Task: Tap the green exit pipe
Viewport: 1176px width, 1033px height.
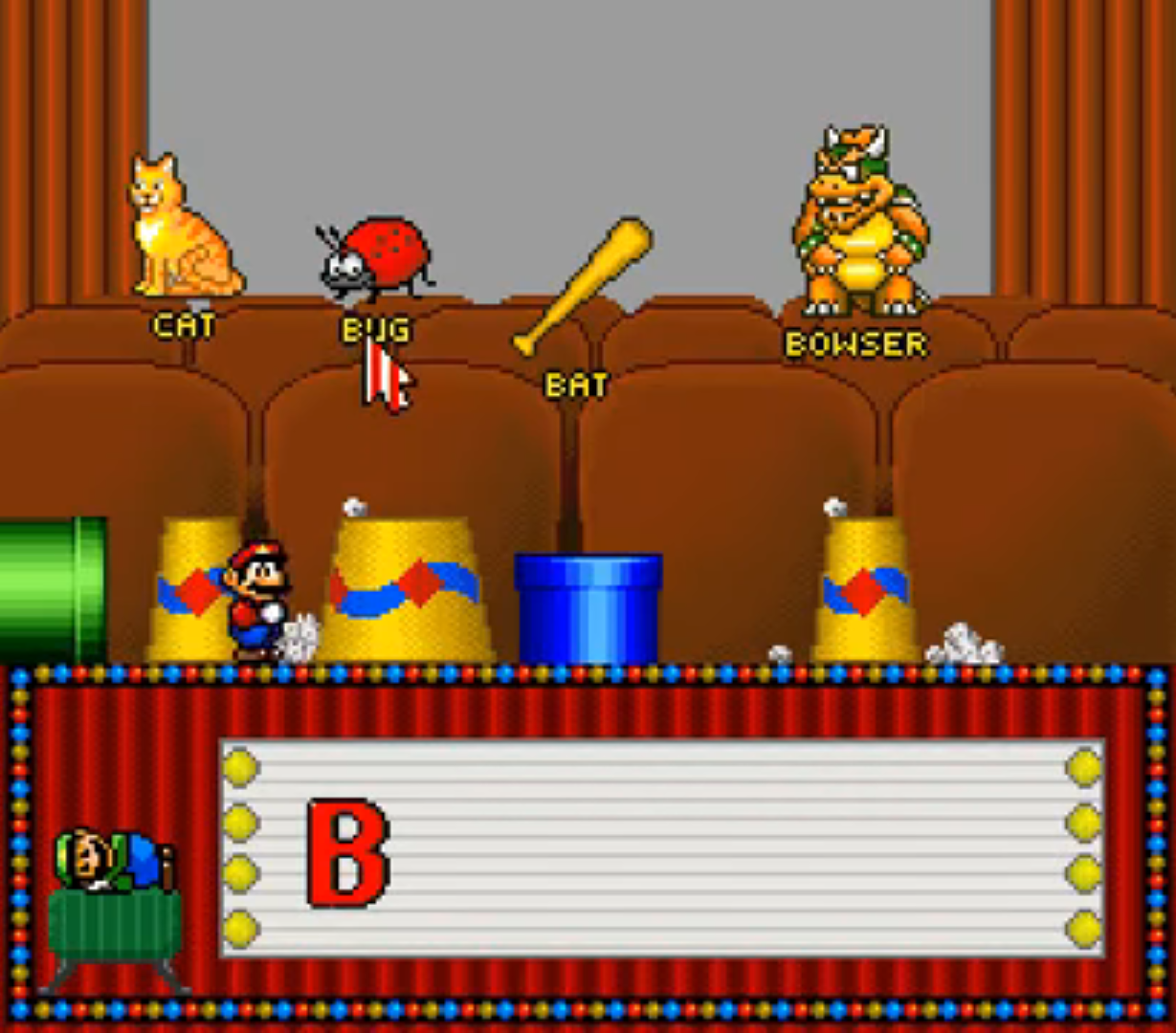Action: point(53,588)
